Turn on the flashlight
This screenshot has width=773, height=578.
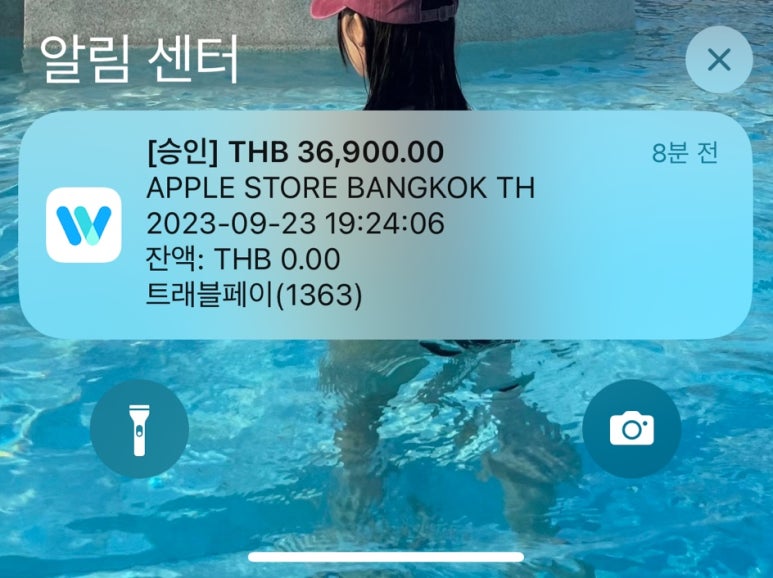[x=139, y=429]
